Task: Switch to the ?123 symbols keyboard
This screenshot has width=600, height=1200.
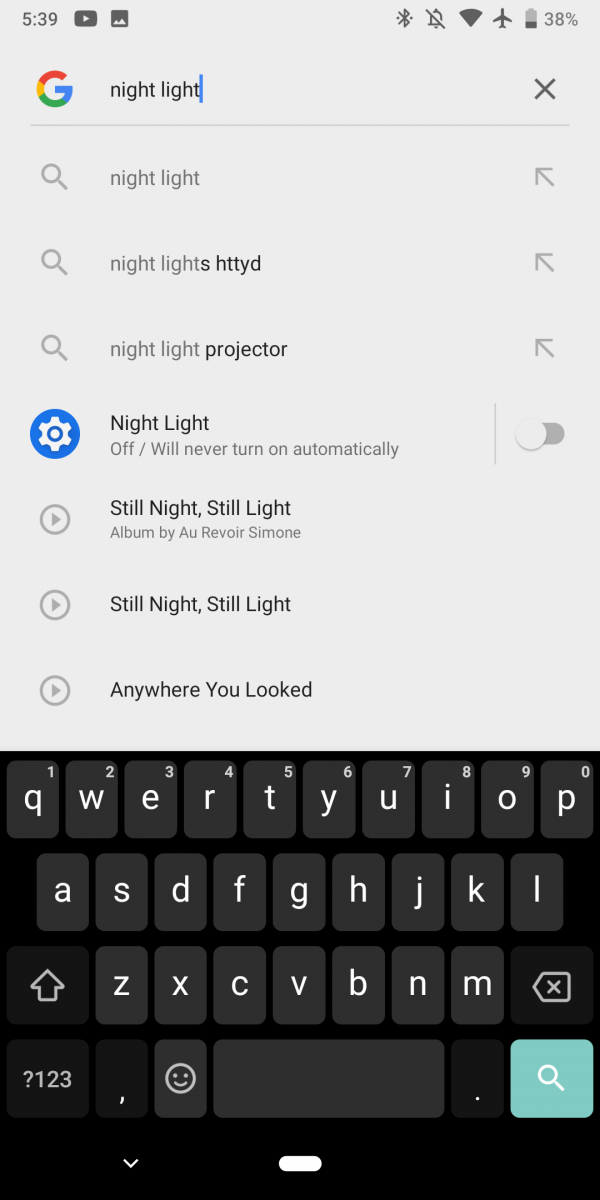Action: 47,1078
